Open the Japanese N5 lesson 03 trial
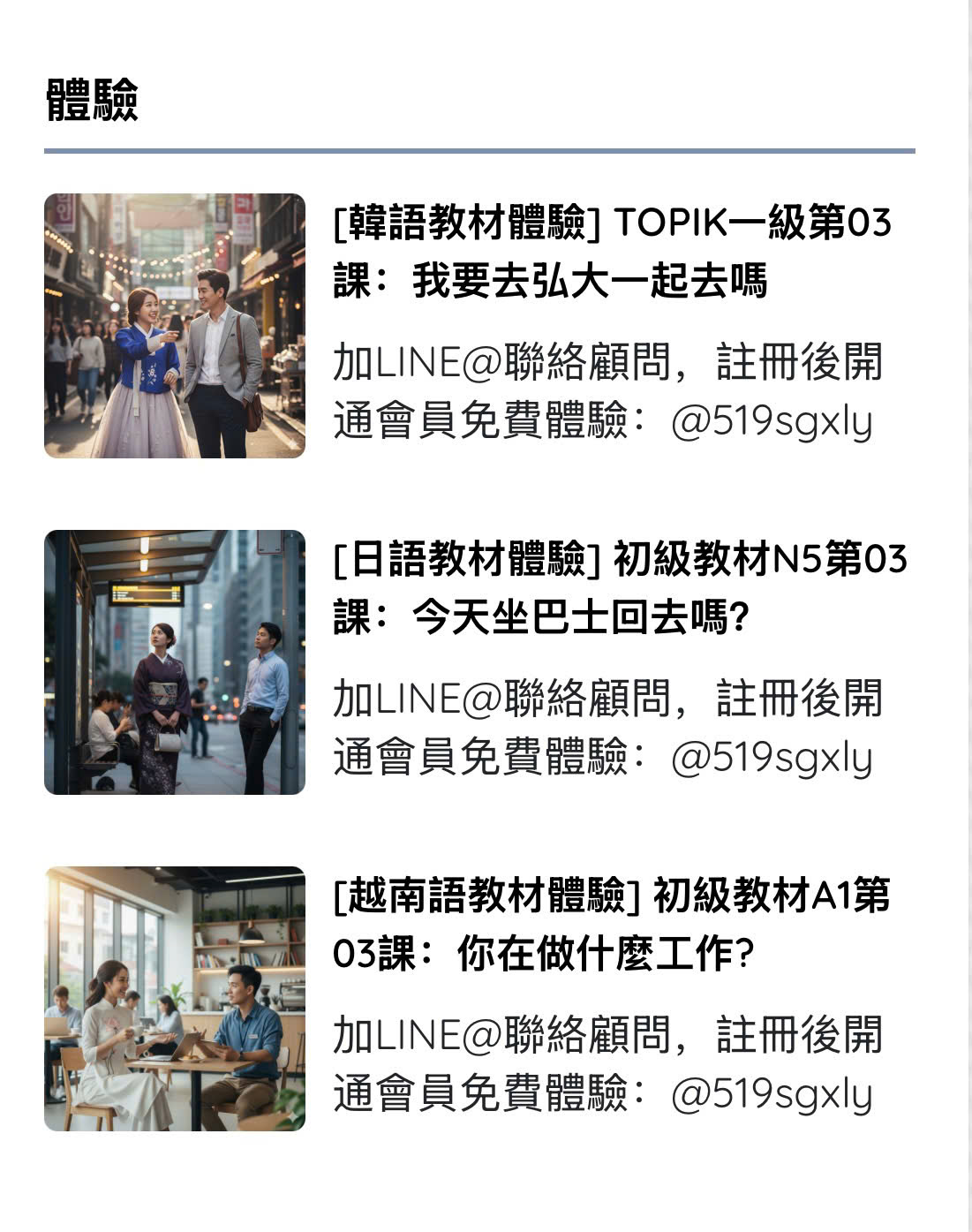Viewport: 972px width, 1232px height. (618, 587)
